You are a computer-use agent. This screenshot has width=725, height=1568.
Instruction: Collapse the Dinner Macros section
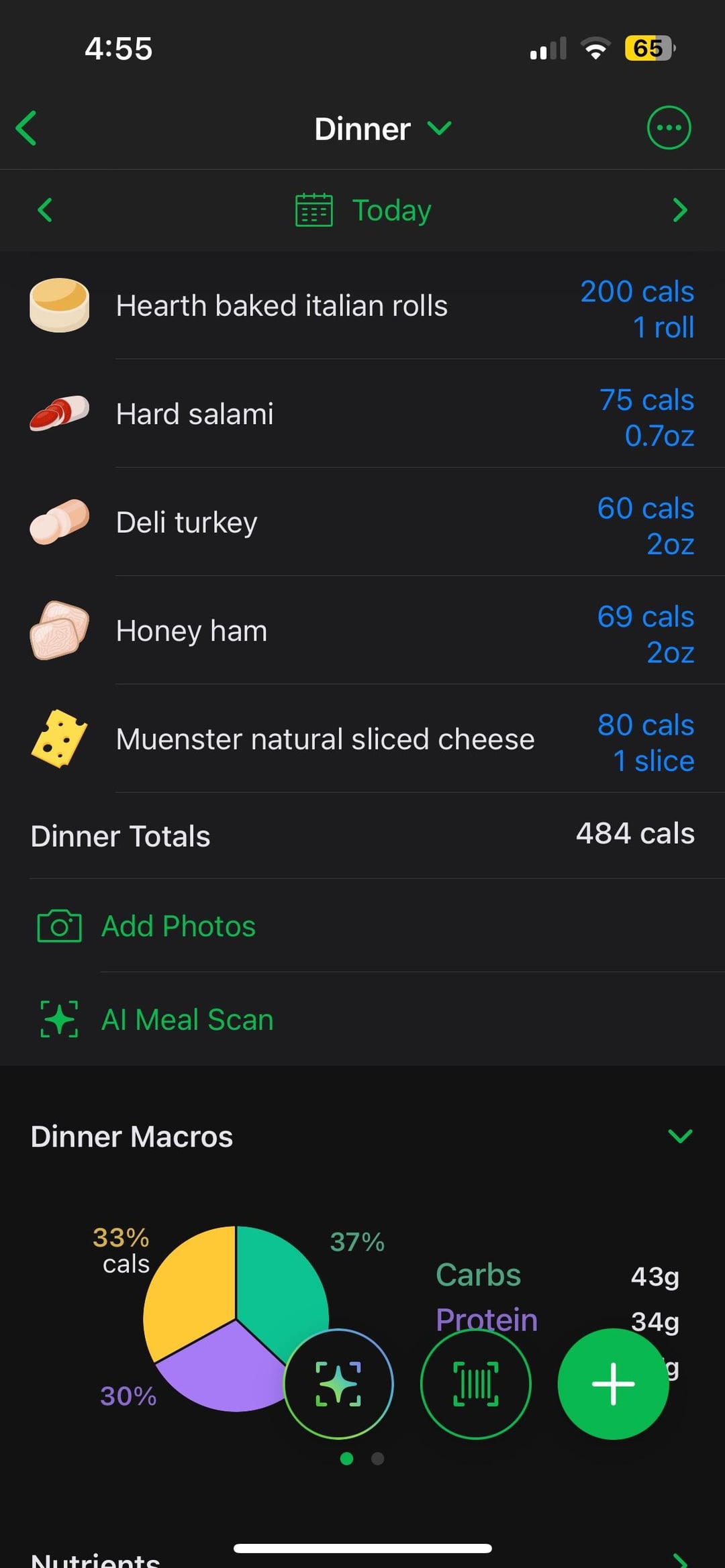[x=679, y=1136]
